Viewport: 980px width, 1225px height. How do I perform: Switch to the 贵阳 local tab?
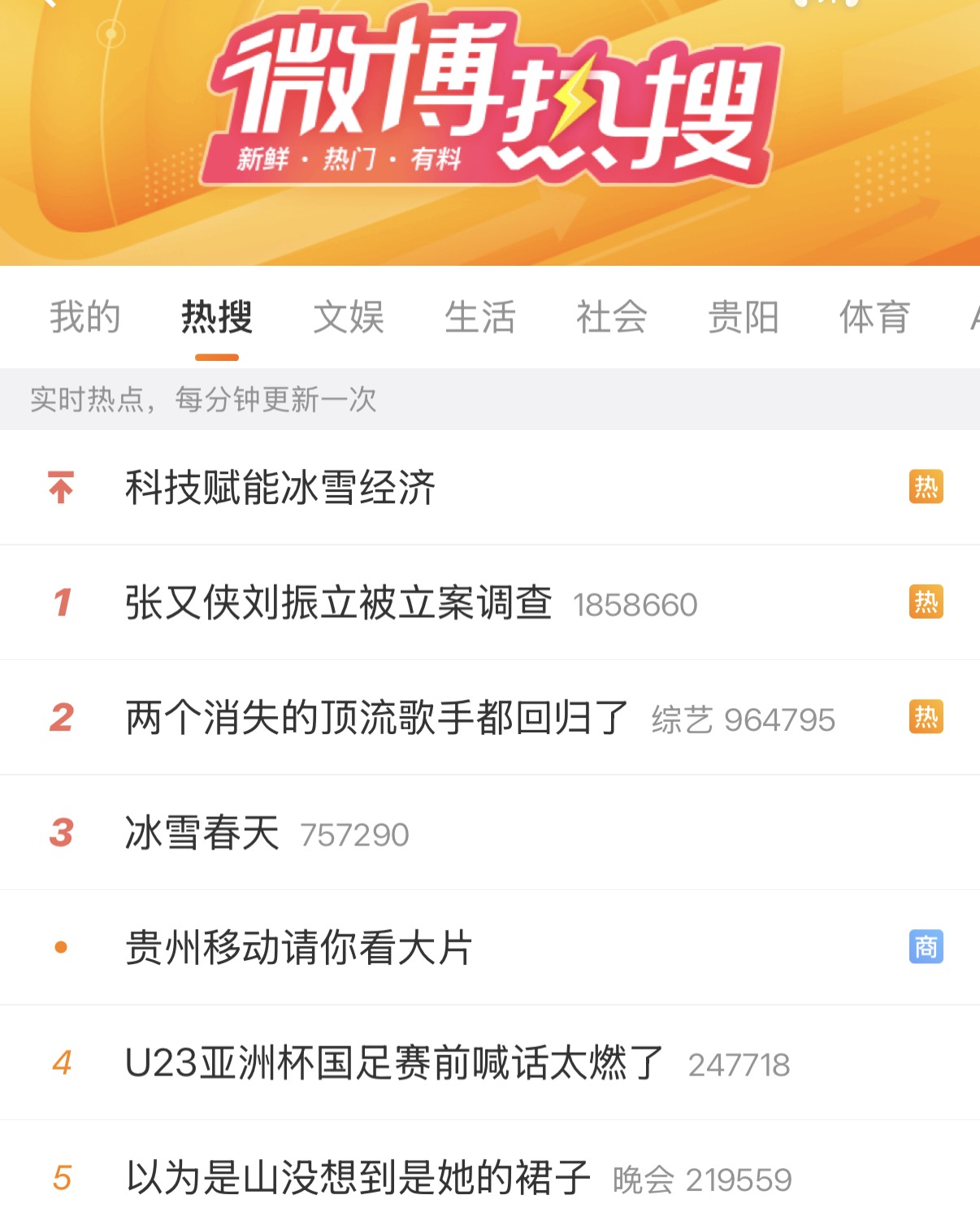pos(744,317)
